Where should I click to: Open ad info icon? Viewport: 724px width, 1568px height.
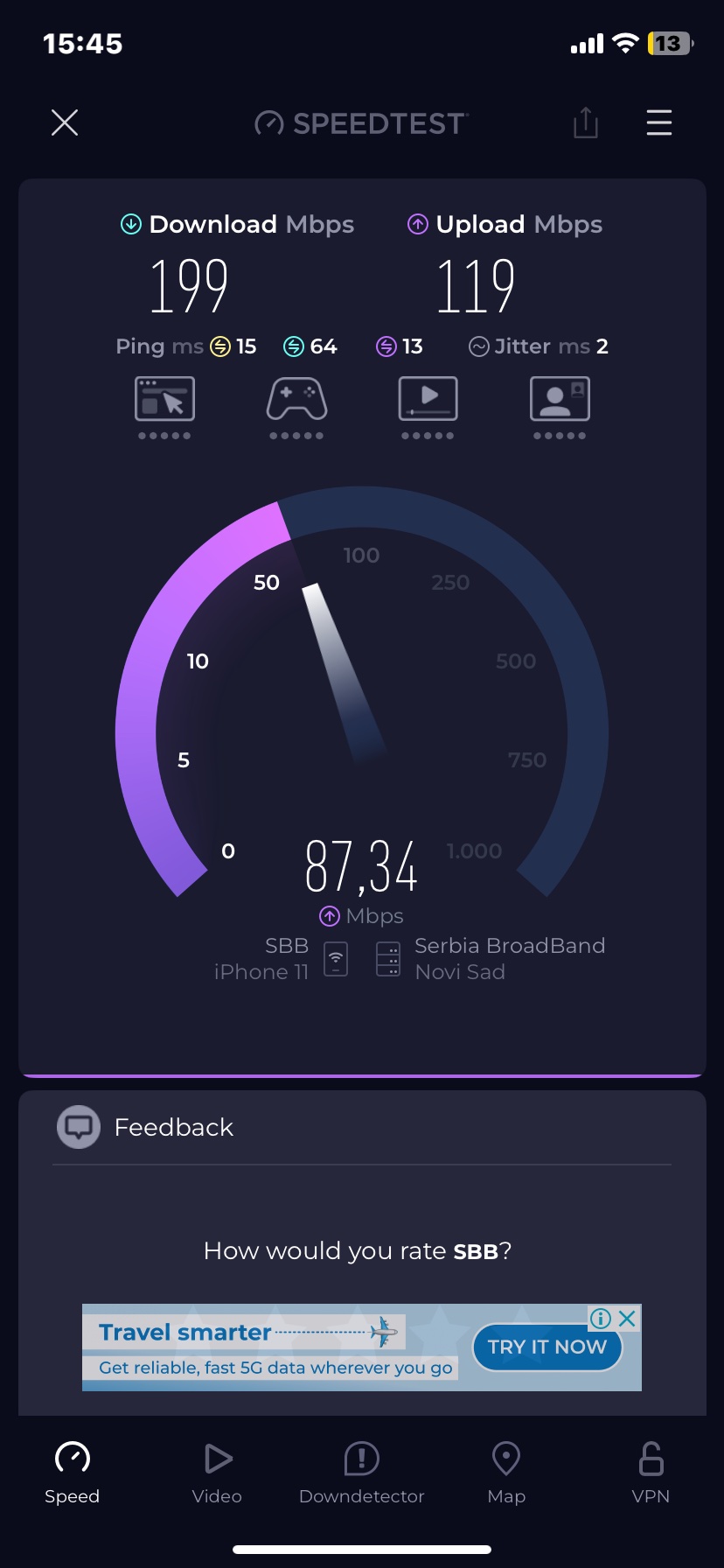coord(601,1319)
